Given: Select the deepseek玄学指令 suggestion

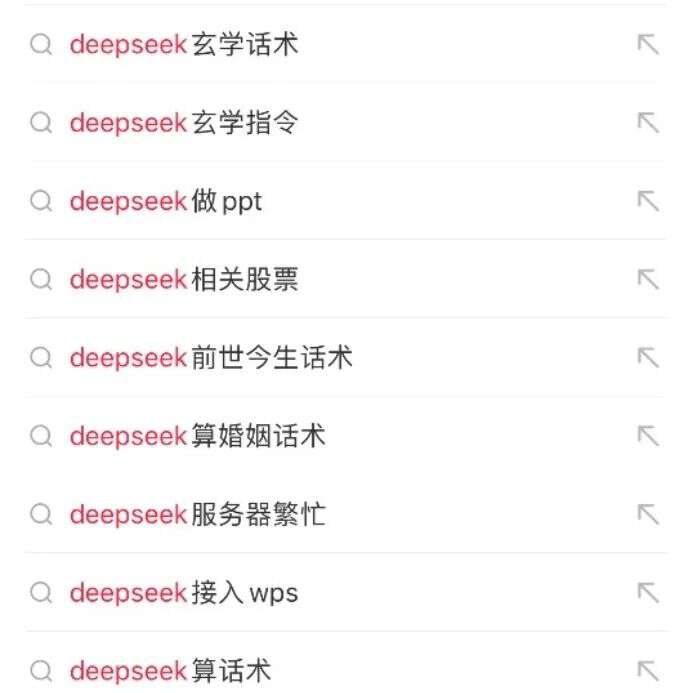Looking at the screenshot, I should (x=184, y=123).
